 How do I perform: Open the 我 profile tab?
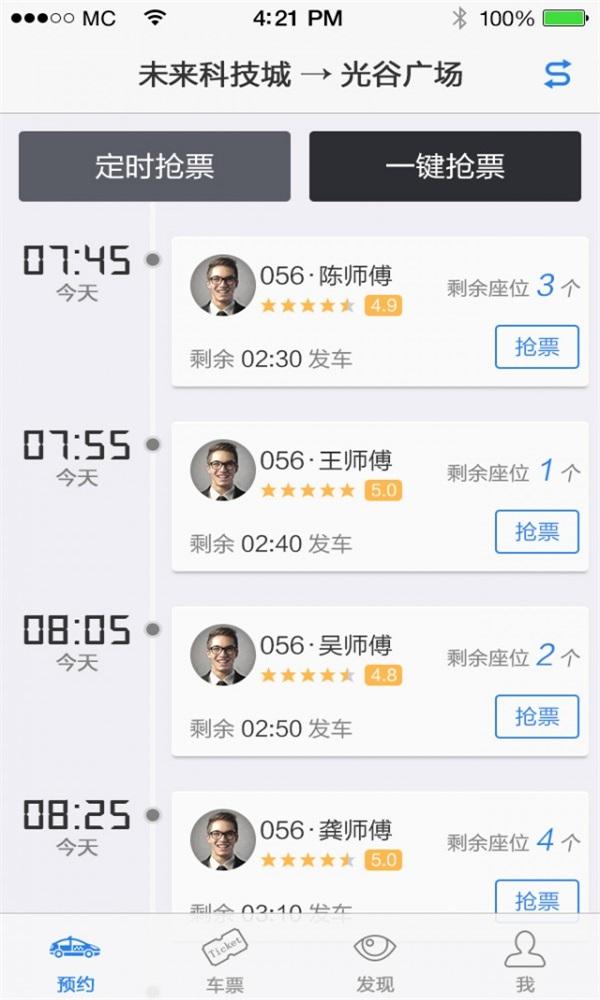click(525, 960)
